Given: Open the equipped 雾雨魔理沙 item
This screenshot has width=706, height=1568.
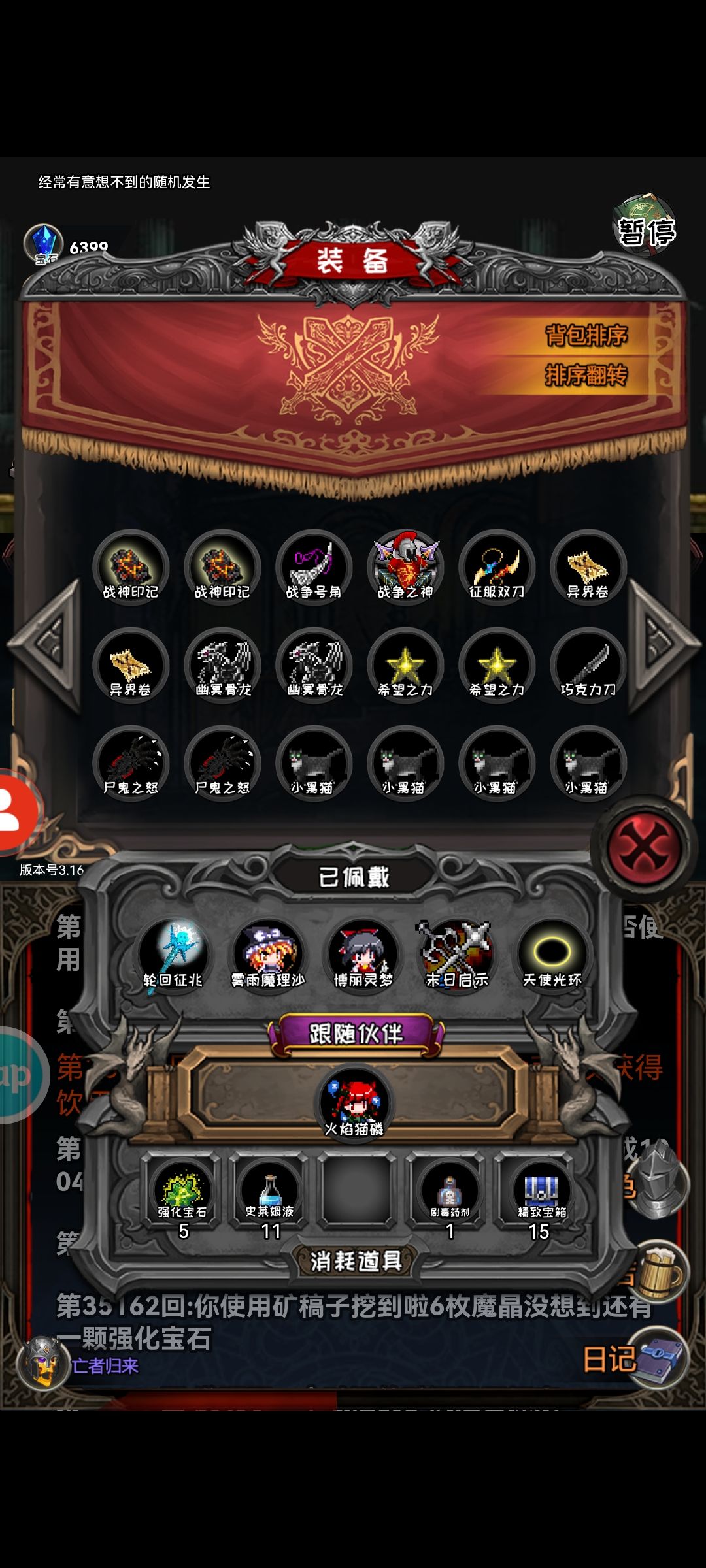Looking at the screenshot, I should [268, 954].
